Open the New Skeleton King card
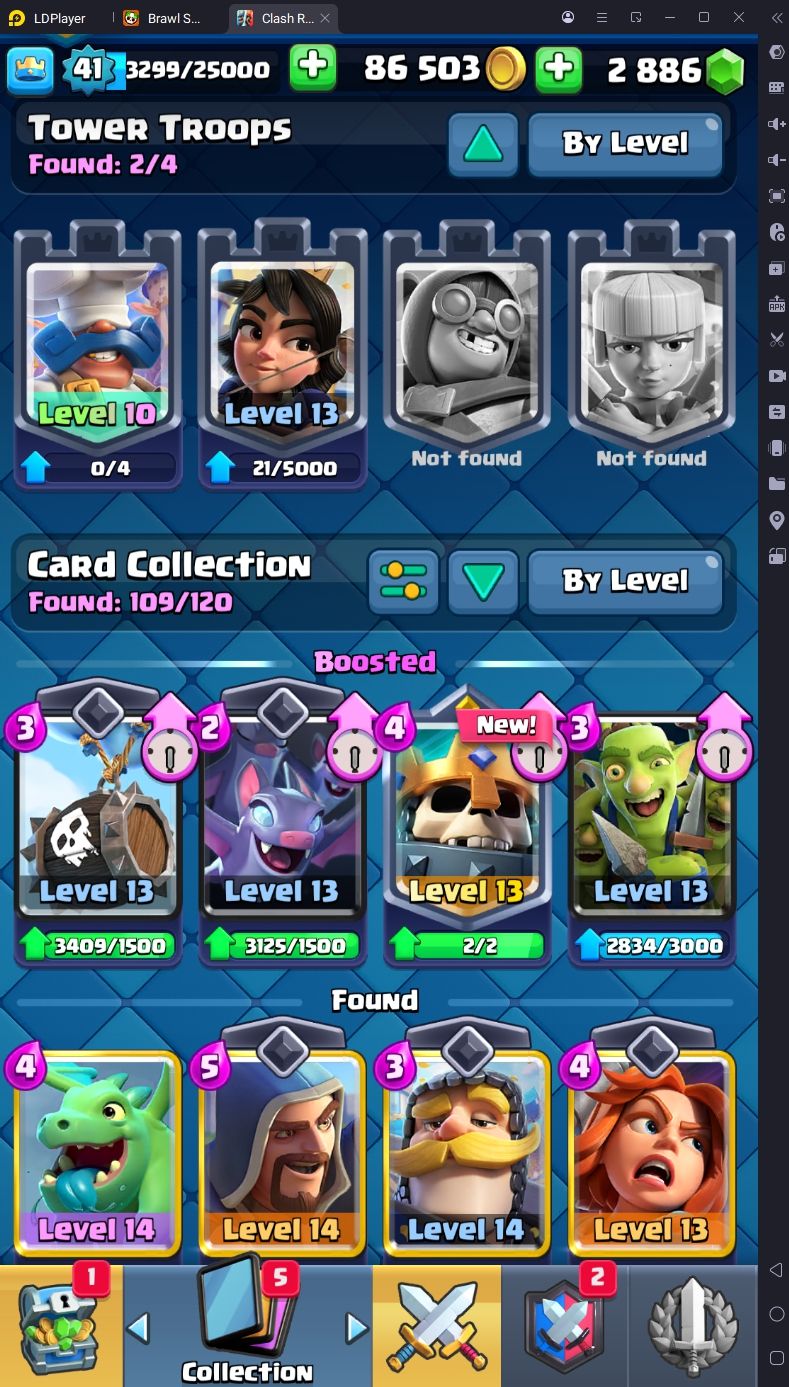Screen dimensions: 789x1387 (467, 825)
